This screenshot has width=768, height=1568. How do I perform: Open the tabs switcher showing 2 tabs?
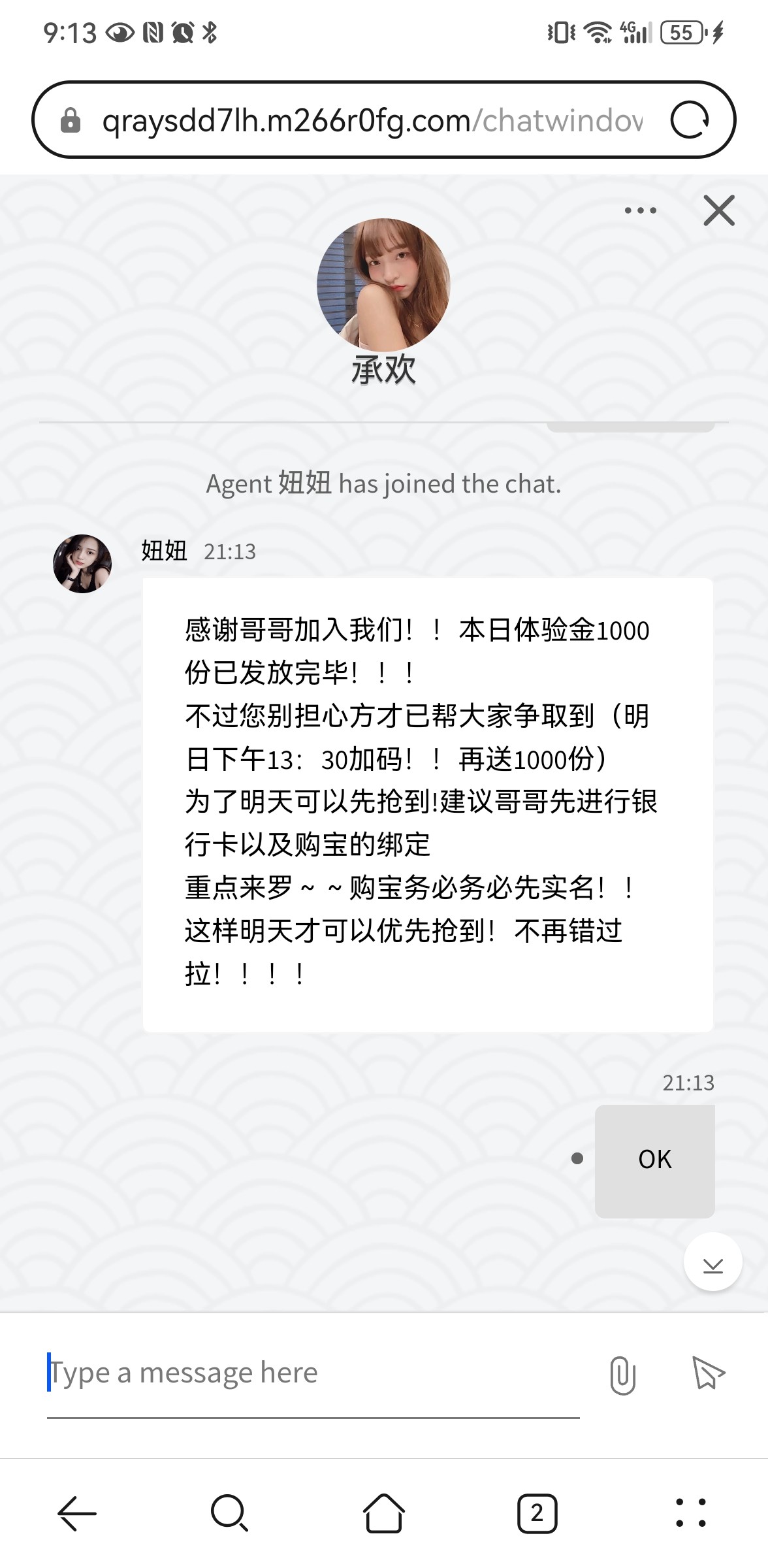pos(537,1513)
